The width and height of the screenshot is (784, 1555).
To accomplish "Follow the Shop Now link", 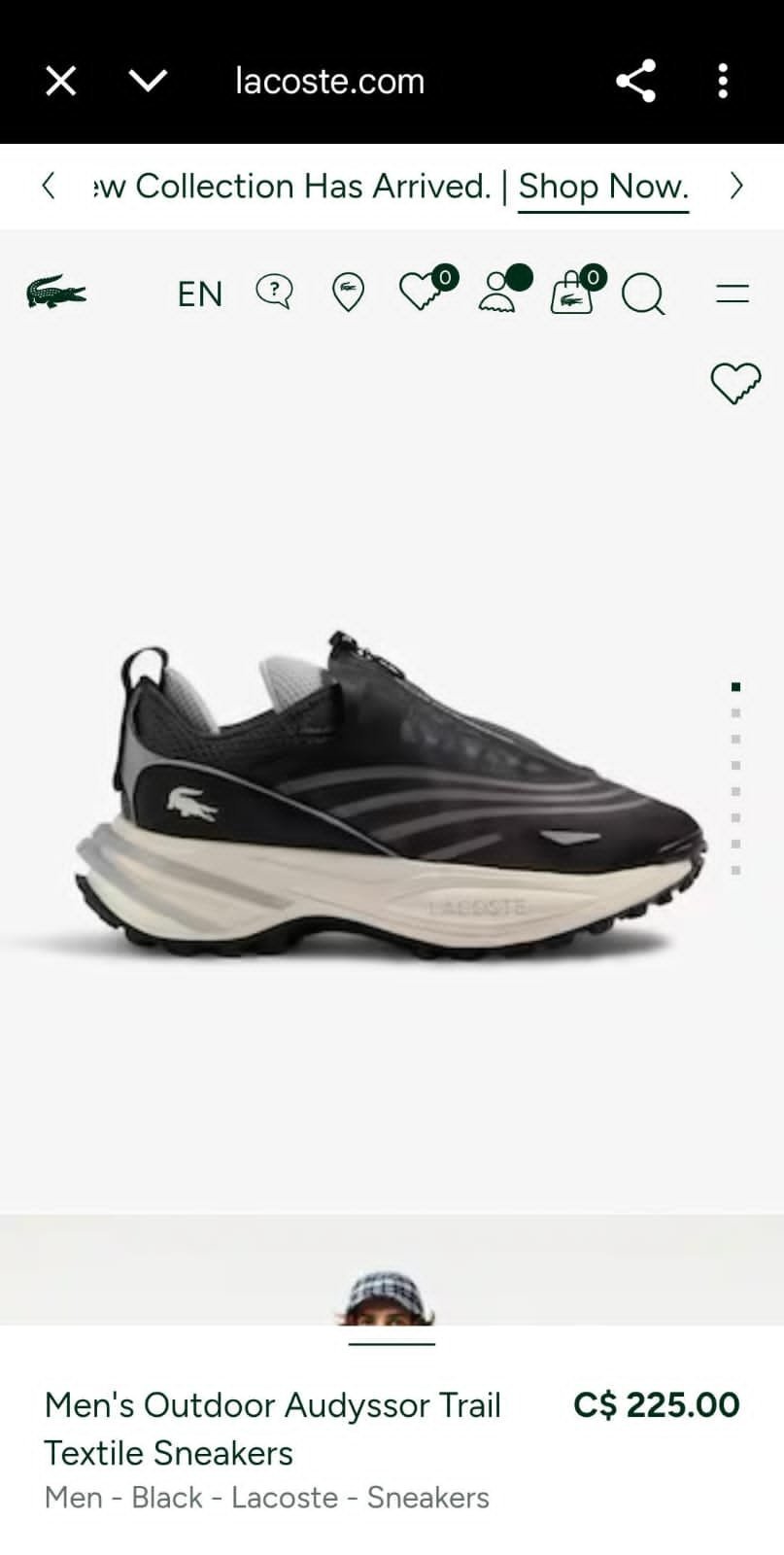I will tap(602, 186).
